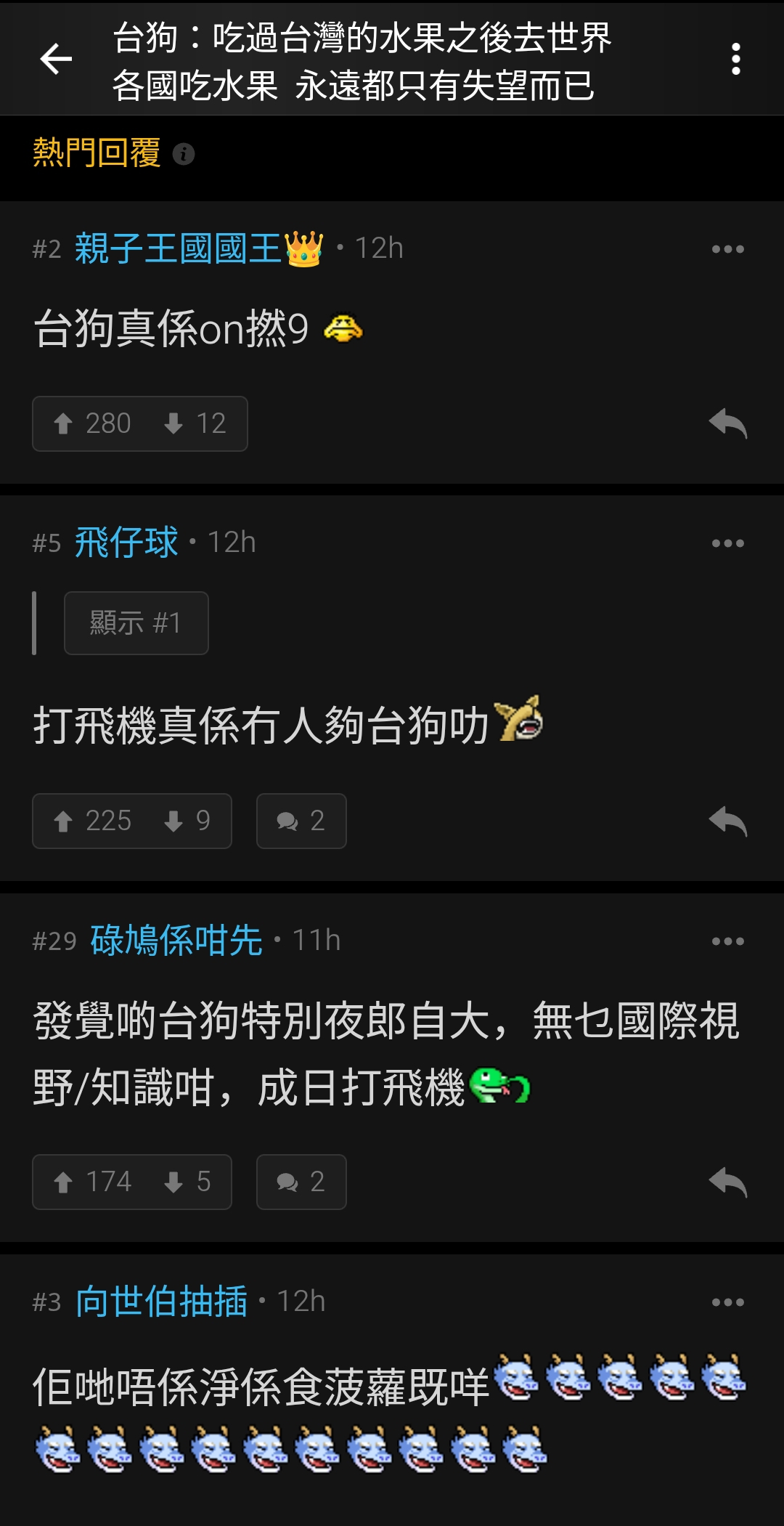Viewport: 784px width, 1526px height.
Task: Open more options for comment #5
Action: pyautogui.click(x=727, y=543)
